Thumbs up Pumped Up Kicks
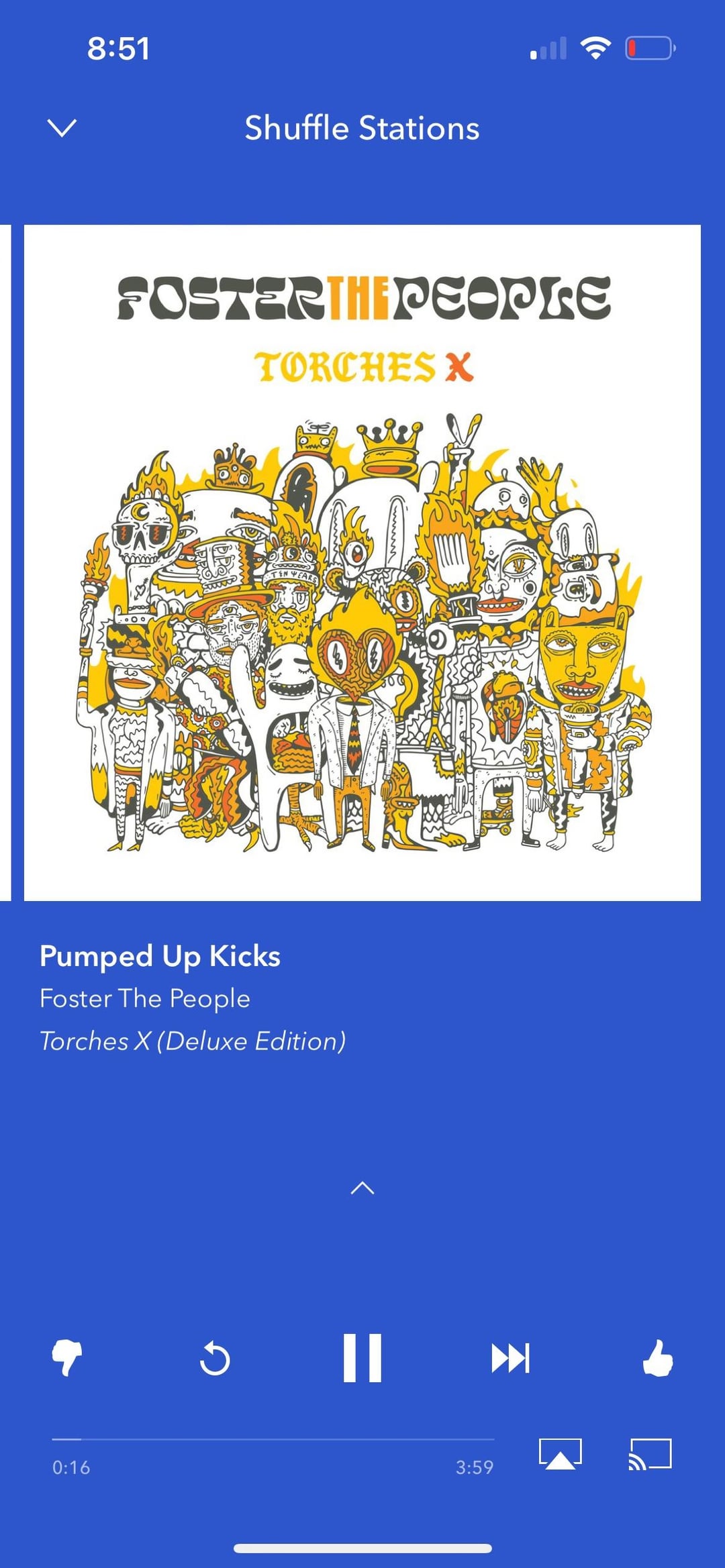This screenshot has width=725, height=1568. 658,1358
